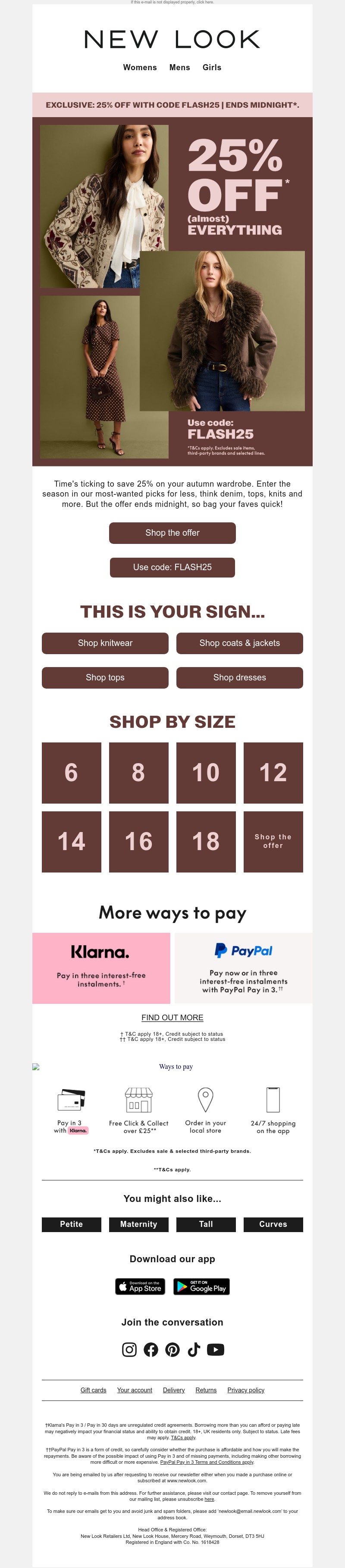The width and height of the screenshot is (345, 1568).
Task: Visit the Instagram page
Action: [x=129, y=1350]
